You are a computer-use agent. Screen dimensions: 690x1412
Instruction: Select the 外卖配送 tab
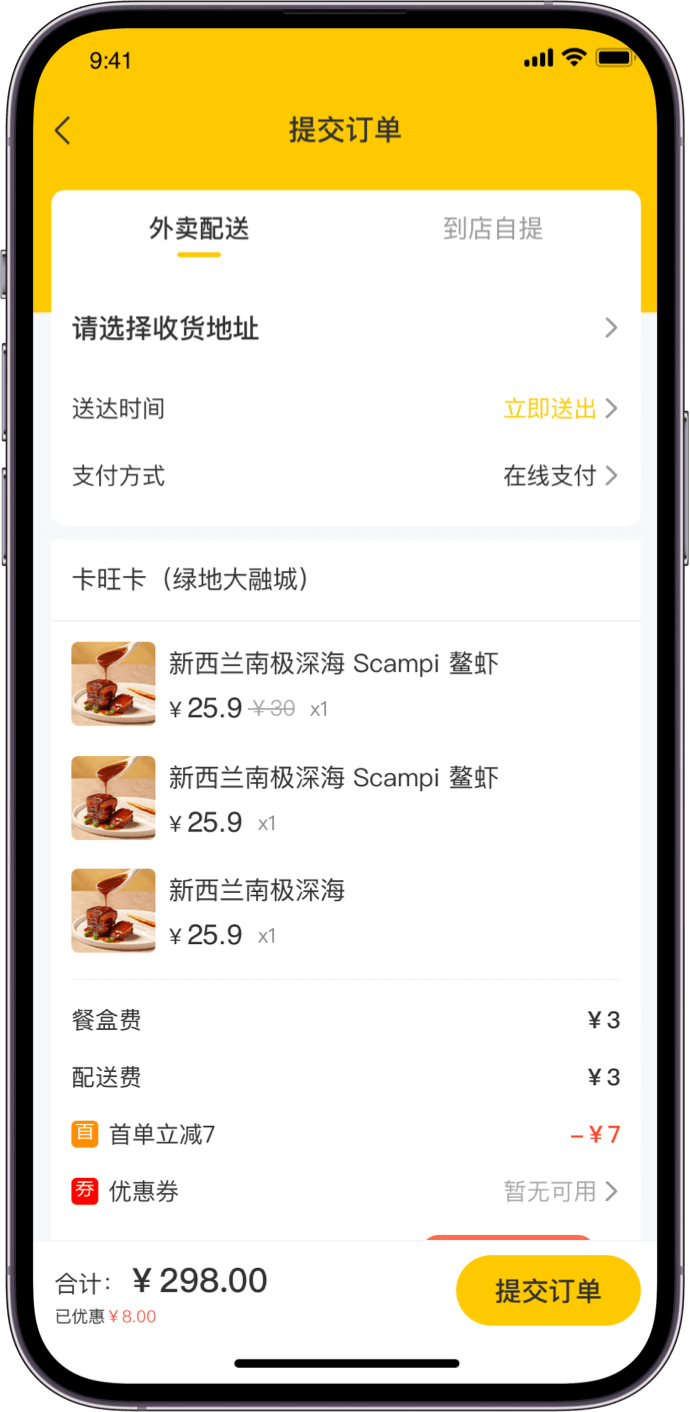click(x=199, y=229)
